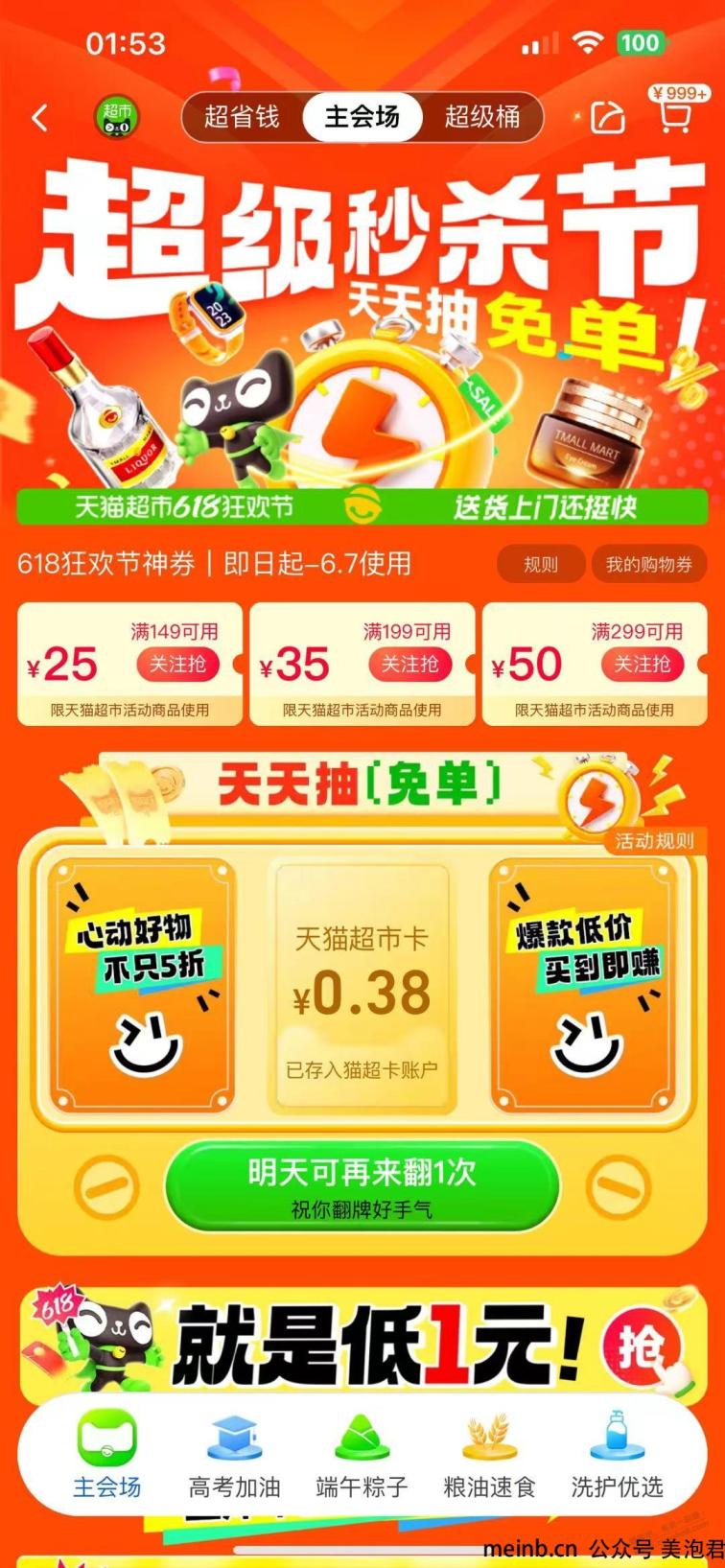Claim the ¥35 coupon with 关注抢
Screen dimensions: 725x1568
tap(409, 664)
